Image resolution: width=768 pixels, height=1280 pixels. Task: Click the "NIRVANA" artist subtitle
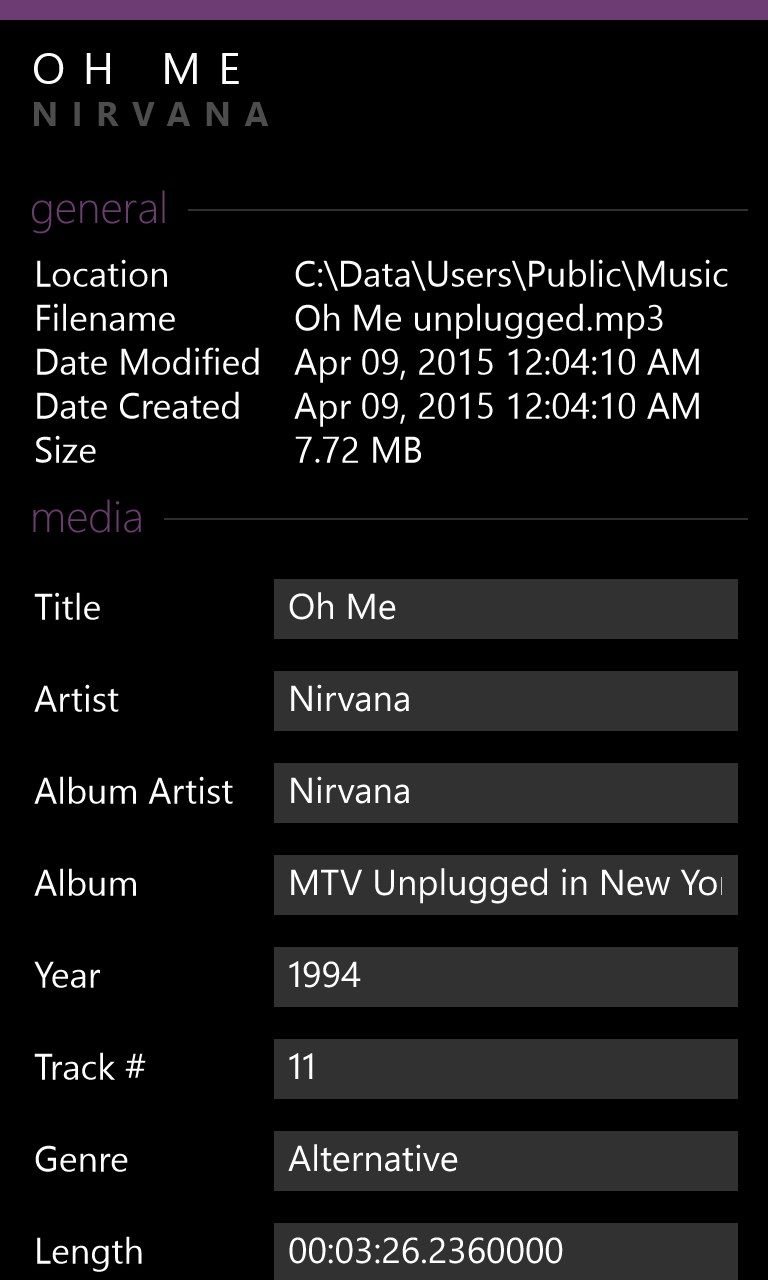151,115
